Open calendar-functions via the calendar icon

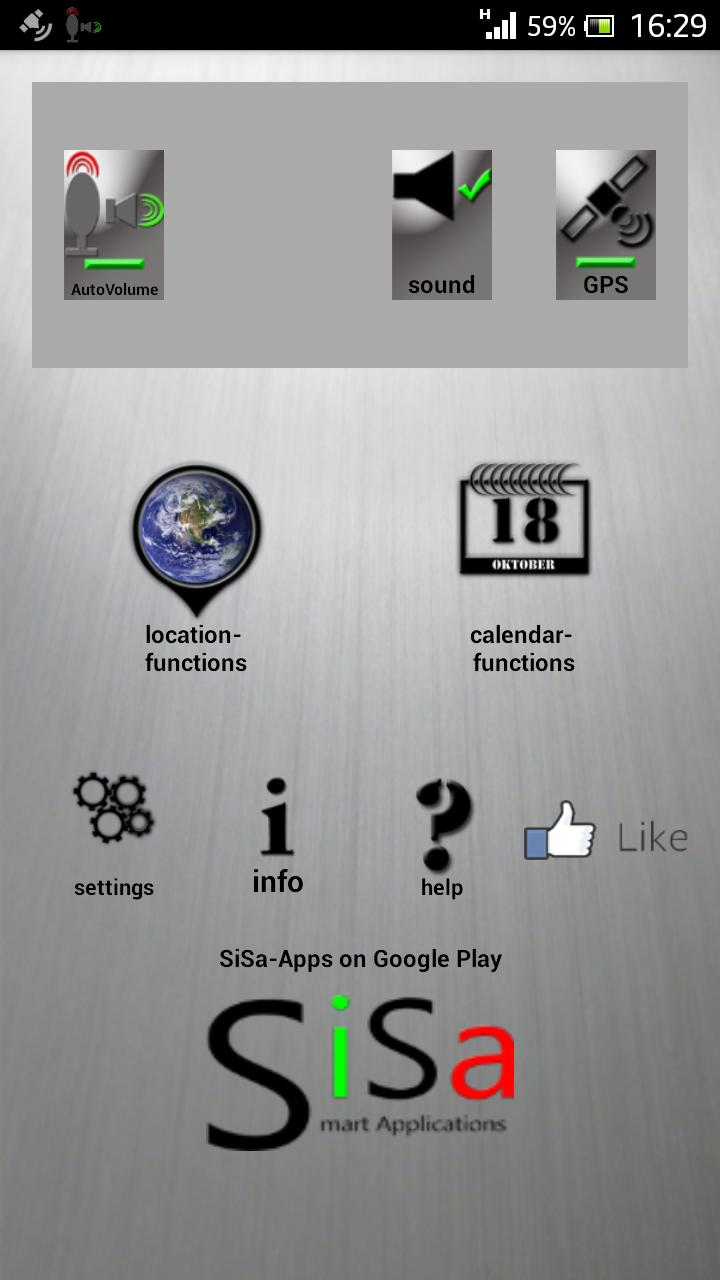(x=522, y=520)
